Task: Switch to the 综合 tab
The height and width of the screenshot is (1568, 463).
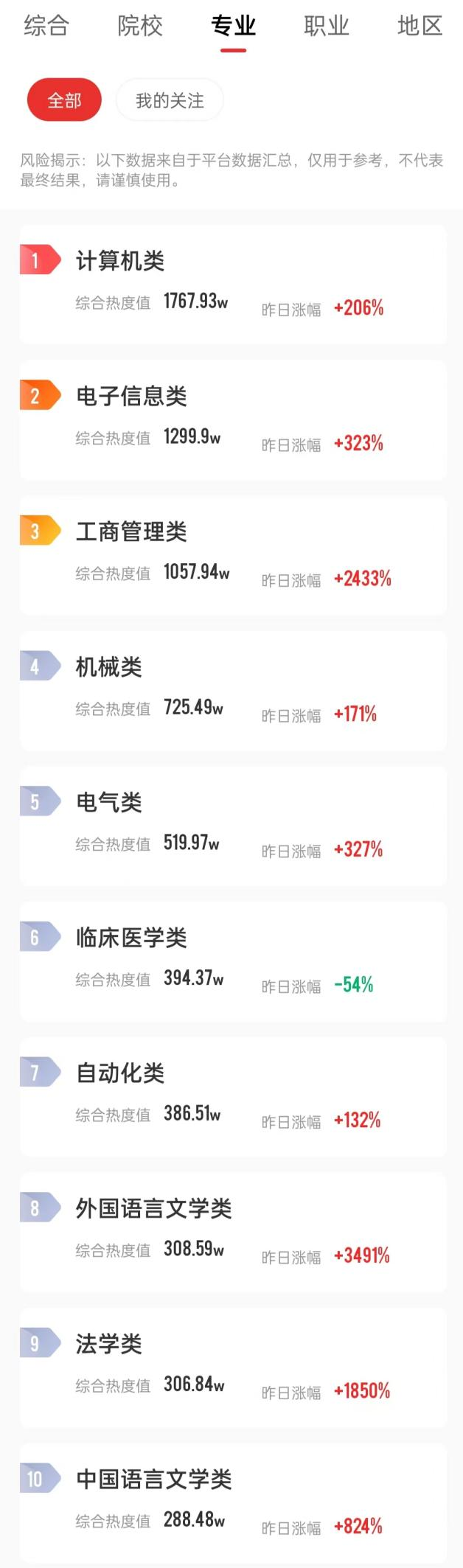Action: pos(46,27)
